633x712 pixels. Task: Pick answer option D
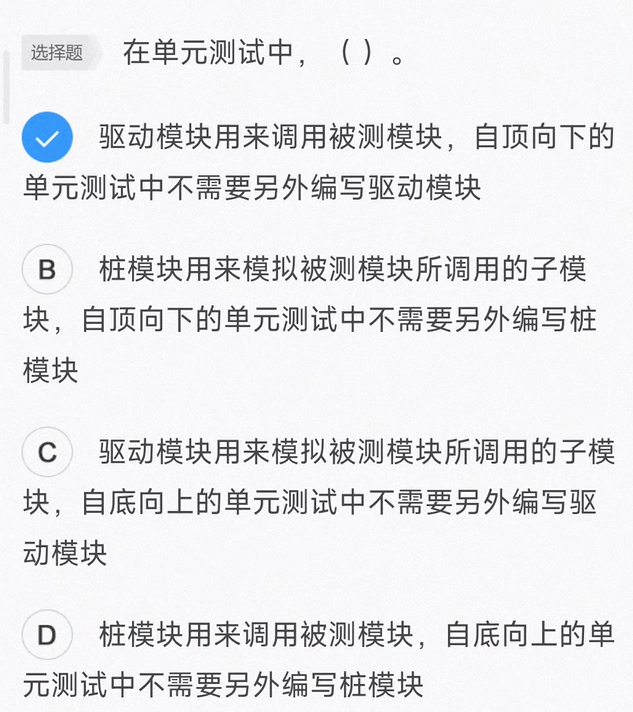coord(47,635)
